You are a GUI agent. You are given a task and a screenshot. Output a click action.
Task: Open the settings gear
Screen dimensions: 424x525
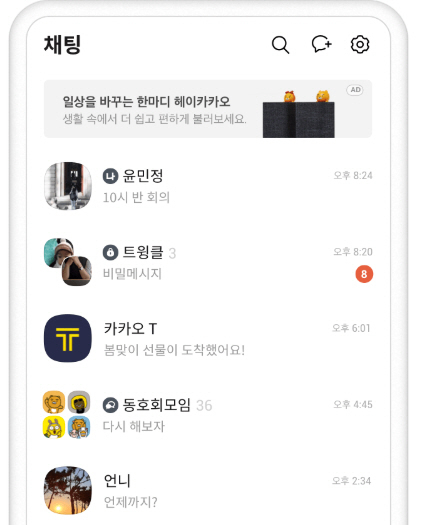(360, 44)
